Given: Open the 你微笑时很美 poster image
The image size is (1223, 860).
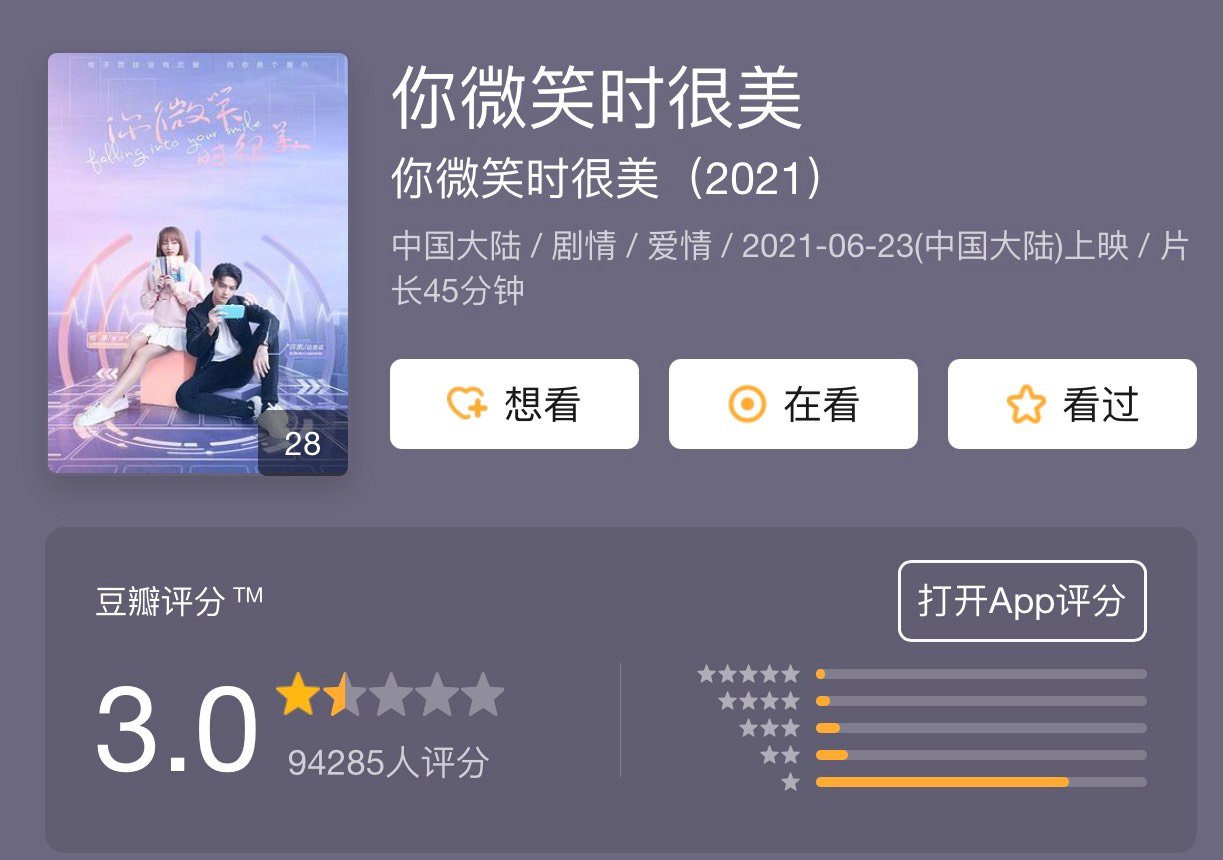Looking at the screenshot, I should [198, 264].
